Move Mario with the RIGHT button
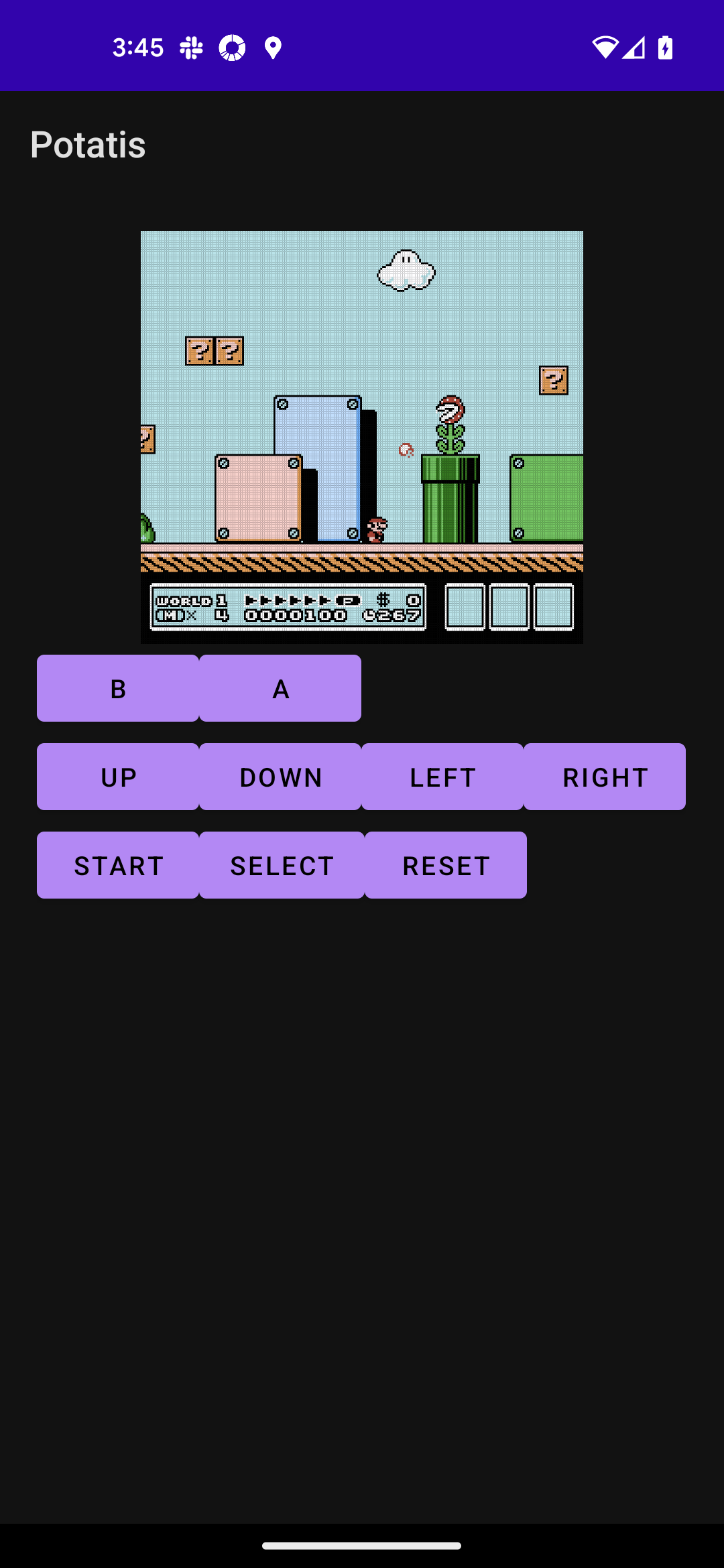This screenshot has width=724, height=1568. [605, 777]
